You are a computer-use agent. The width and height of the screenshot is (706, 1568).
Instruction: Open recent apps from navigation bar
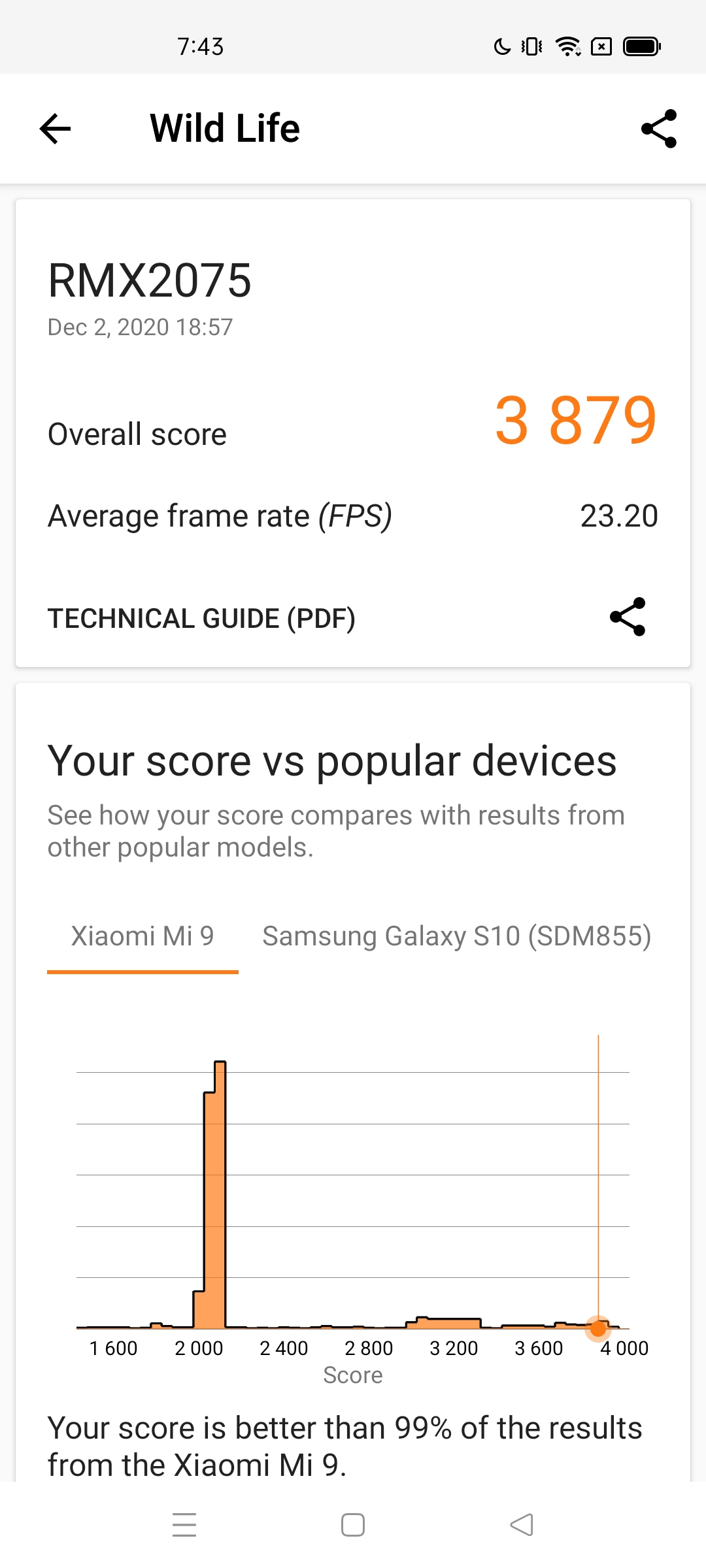184,1525
